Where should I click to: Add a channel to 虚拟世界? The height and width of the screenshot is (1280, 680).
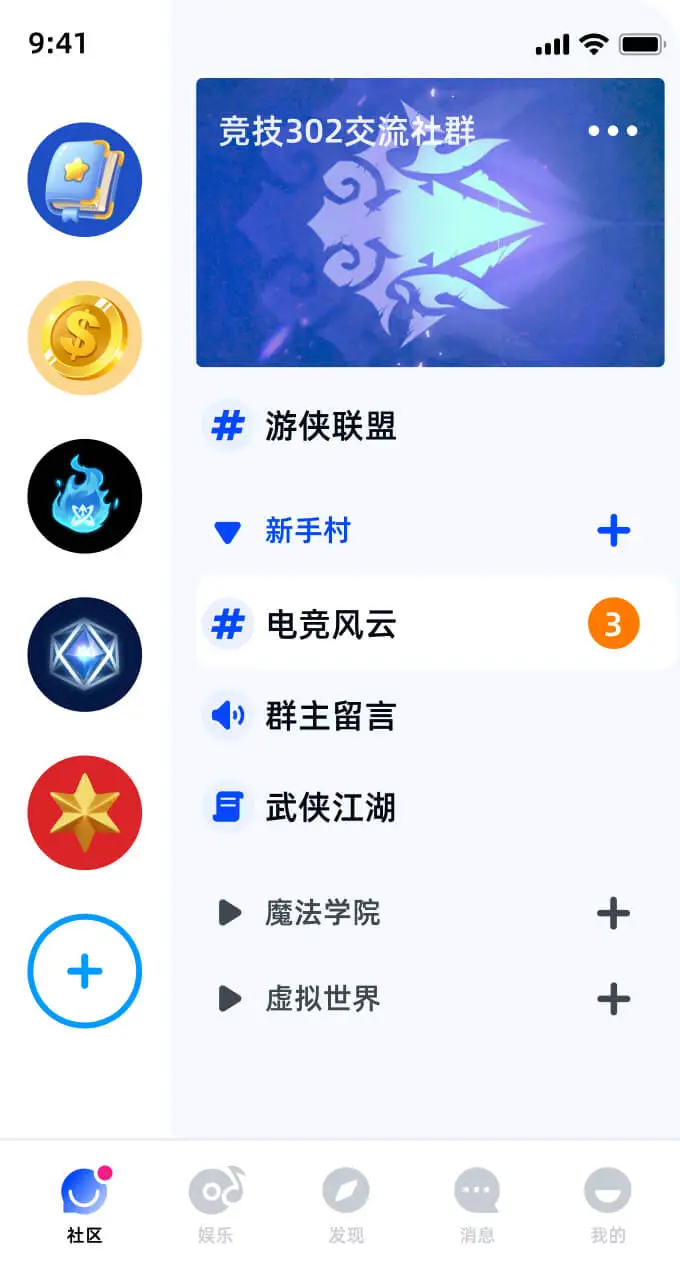tap(613, 998)
